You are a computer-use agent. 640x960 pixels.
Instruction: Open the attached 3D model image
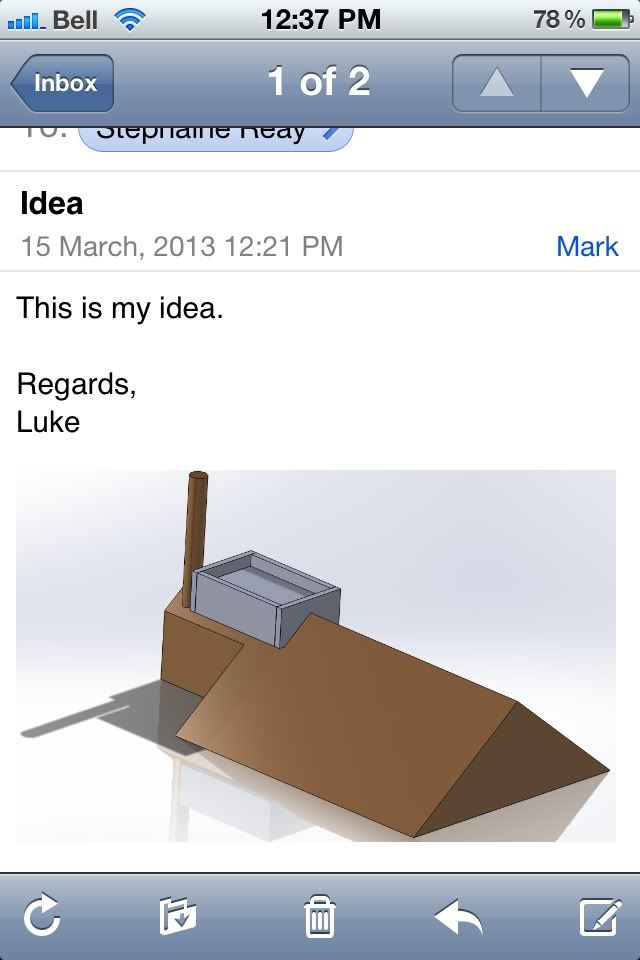point(316,655)
